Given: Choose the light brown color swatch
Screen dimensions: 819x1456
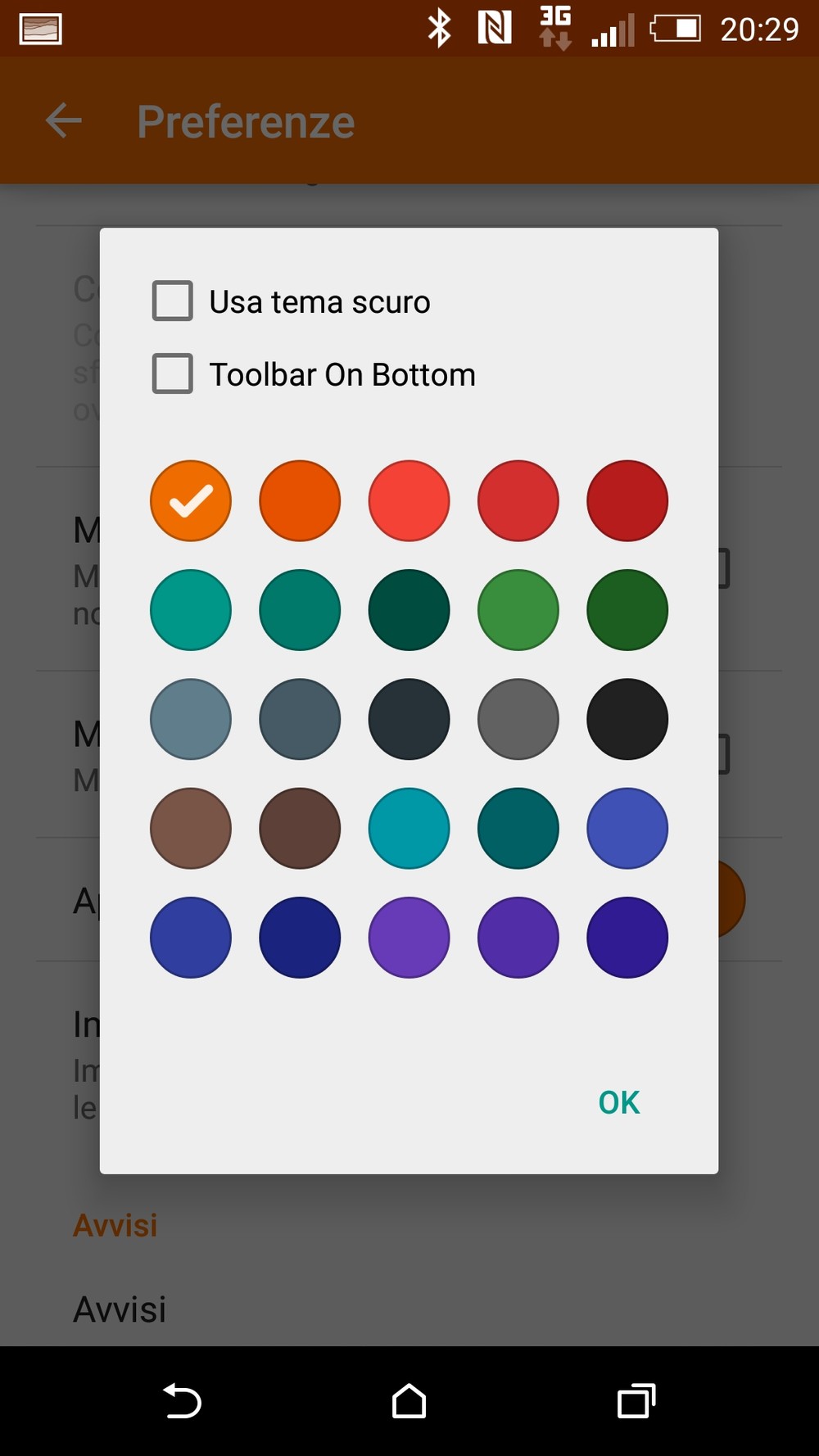Looking at the screenshot, I should (x=191, y=829).
